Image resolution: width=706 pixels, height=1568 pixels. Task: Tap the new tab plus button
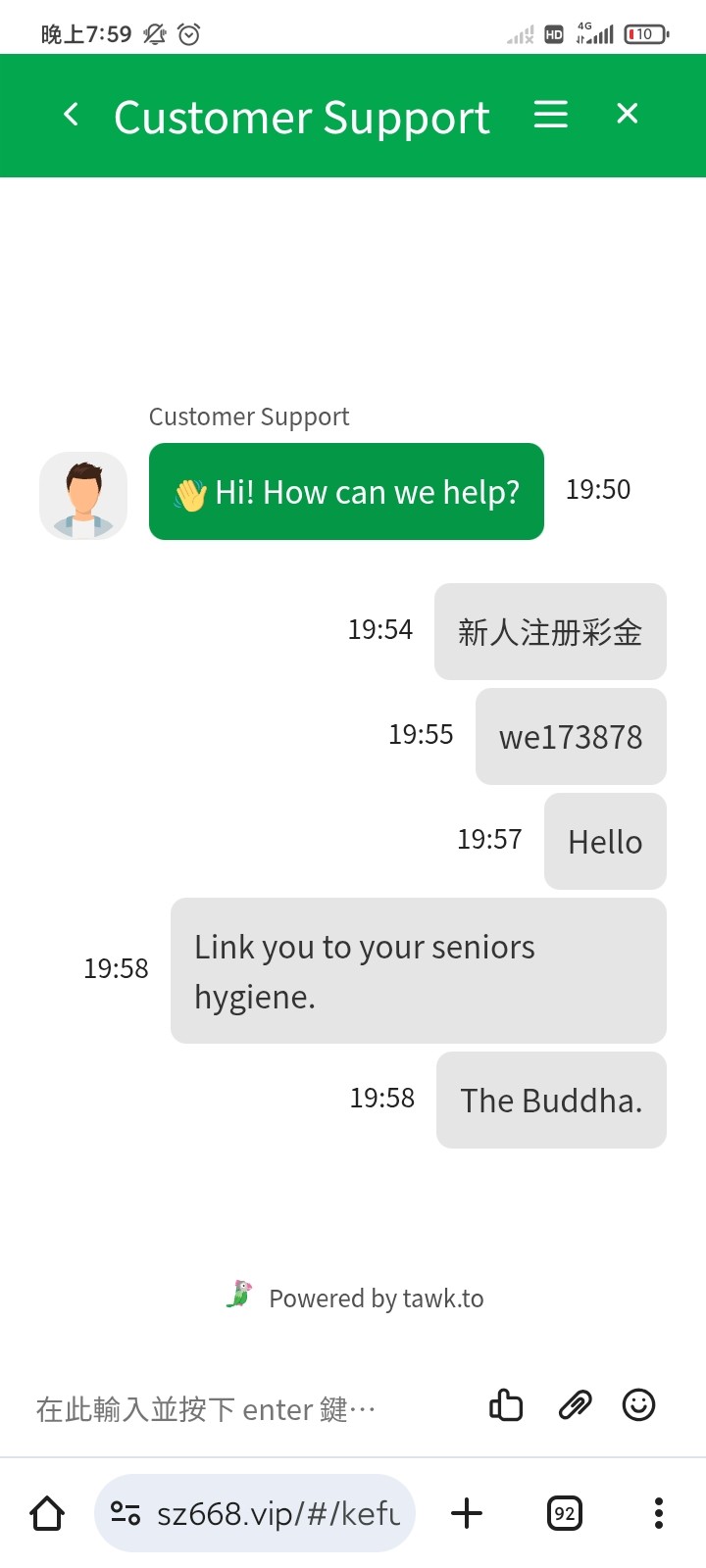point(466,1512)
